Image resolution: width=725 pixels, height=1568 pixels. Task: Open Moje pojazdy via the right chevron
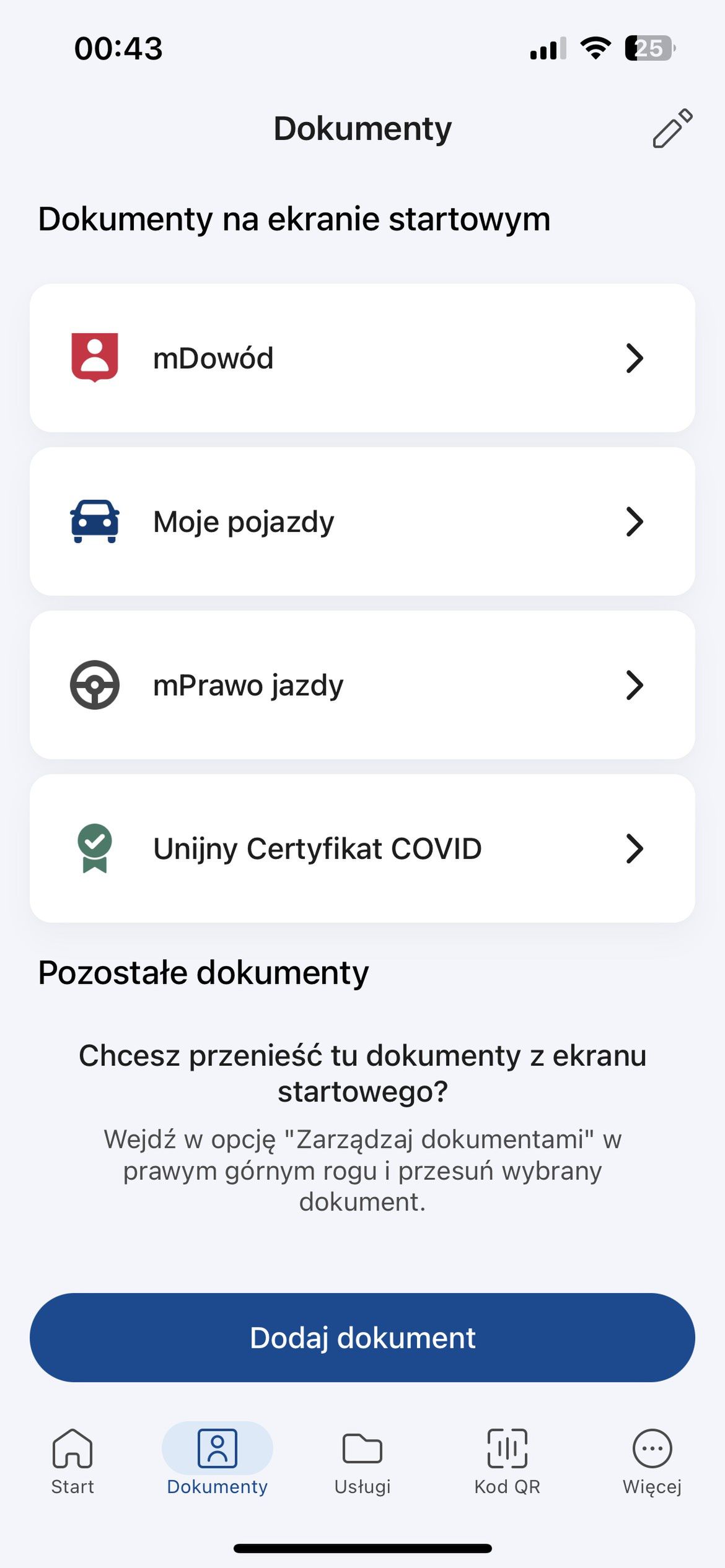coord(634,521)
